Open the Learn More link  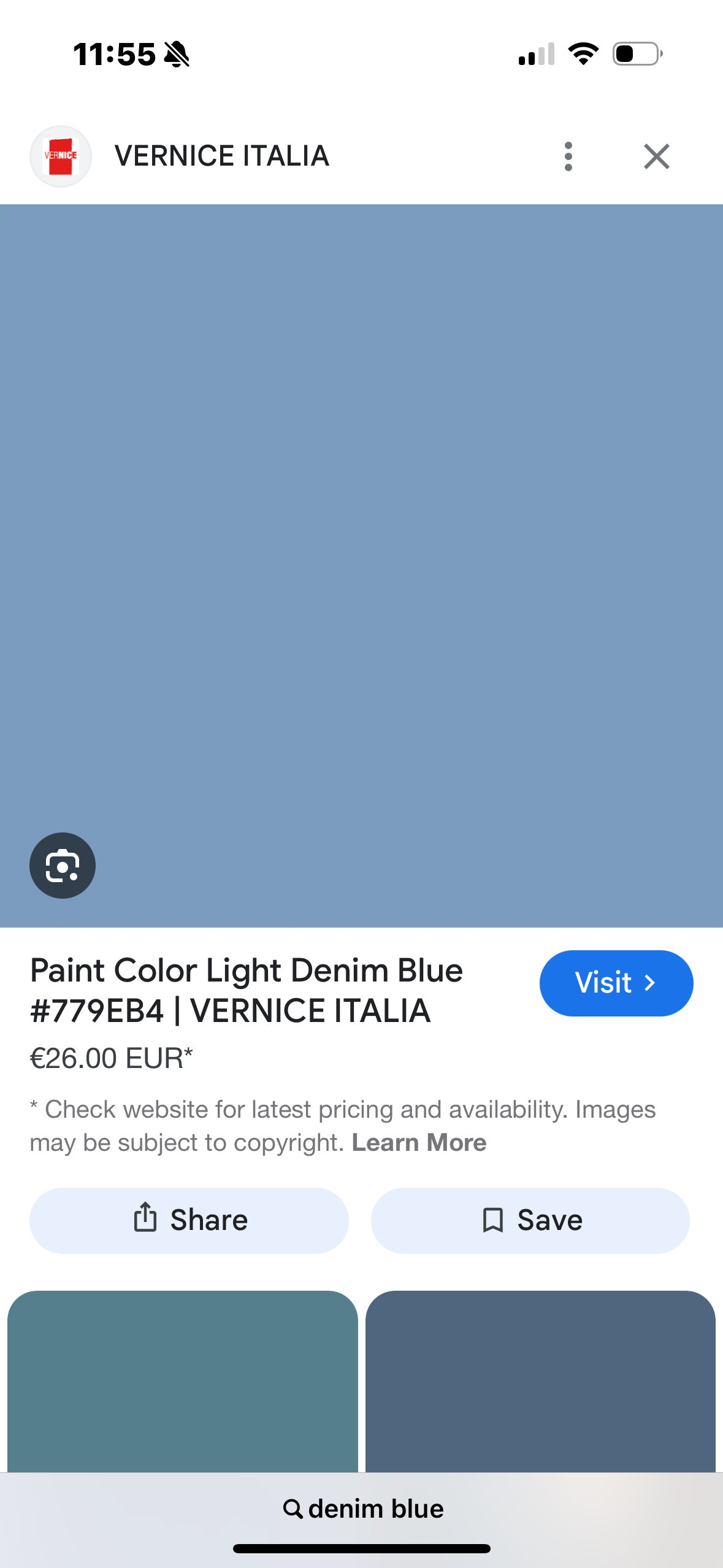click(x=419, y=1142)
